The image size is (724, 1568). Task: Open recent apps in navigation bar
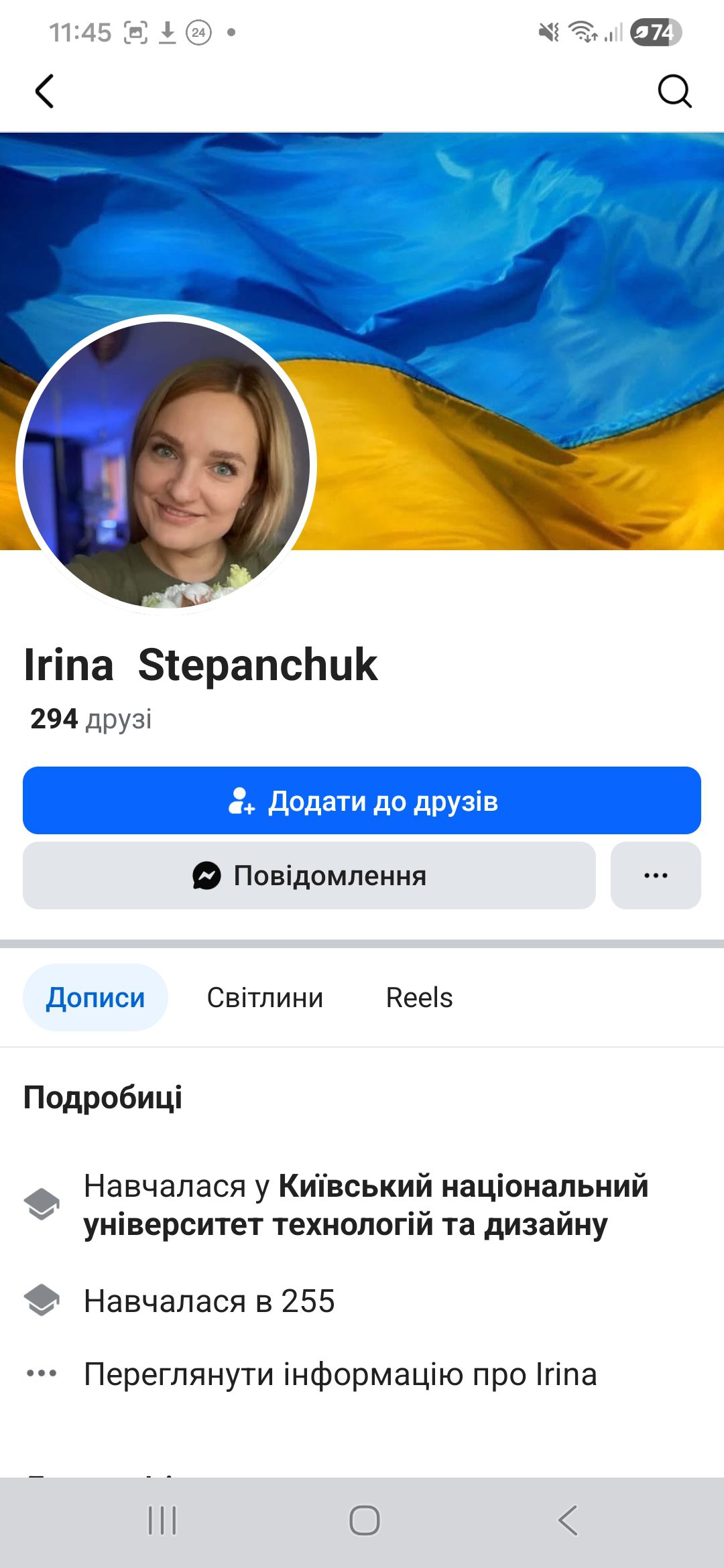[x=162, y=1520]
